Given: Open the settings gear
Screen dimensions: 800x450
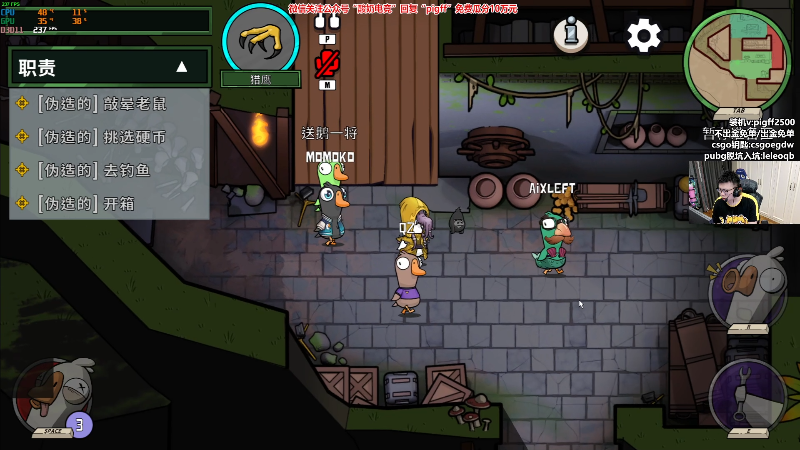Looking at the screenshot, I should 644,36.
